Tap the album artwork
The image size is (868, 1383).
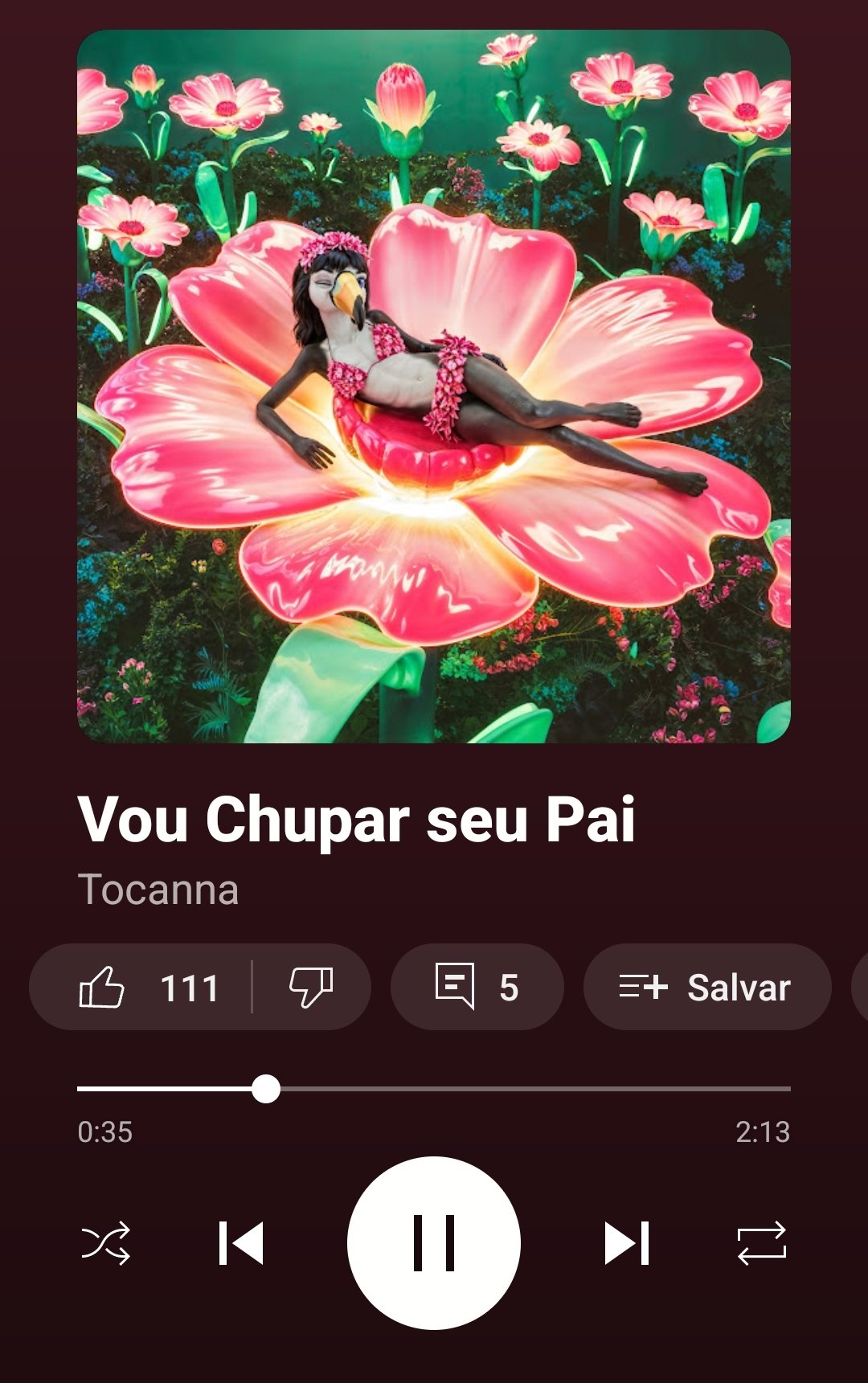434,387
